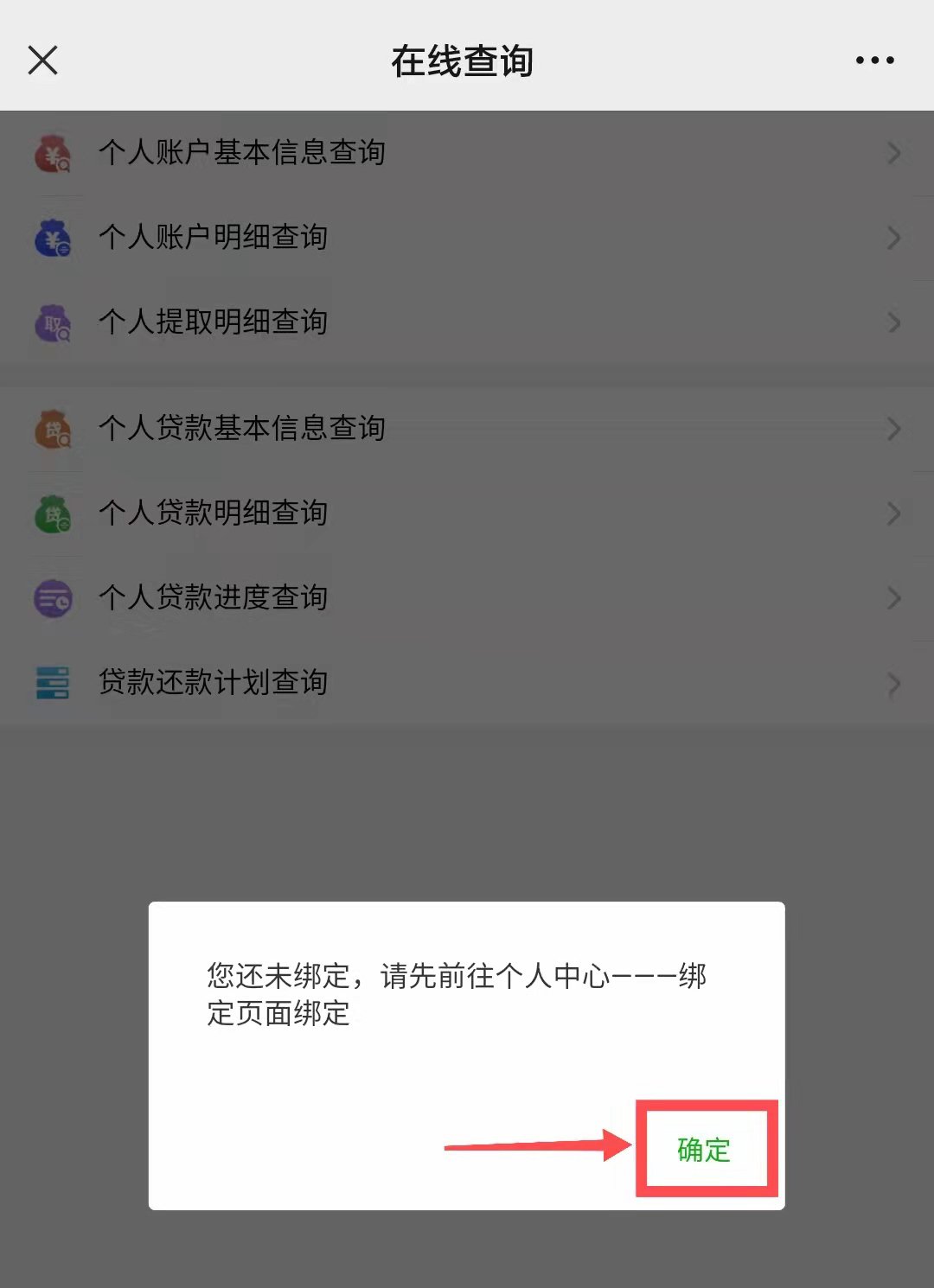View 个人贷款明细查询
Viewport: 934px width, 1288px height.
click(x=214, y=513)
